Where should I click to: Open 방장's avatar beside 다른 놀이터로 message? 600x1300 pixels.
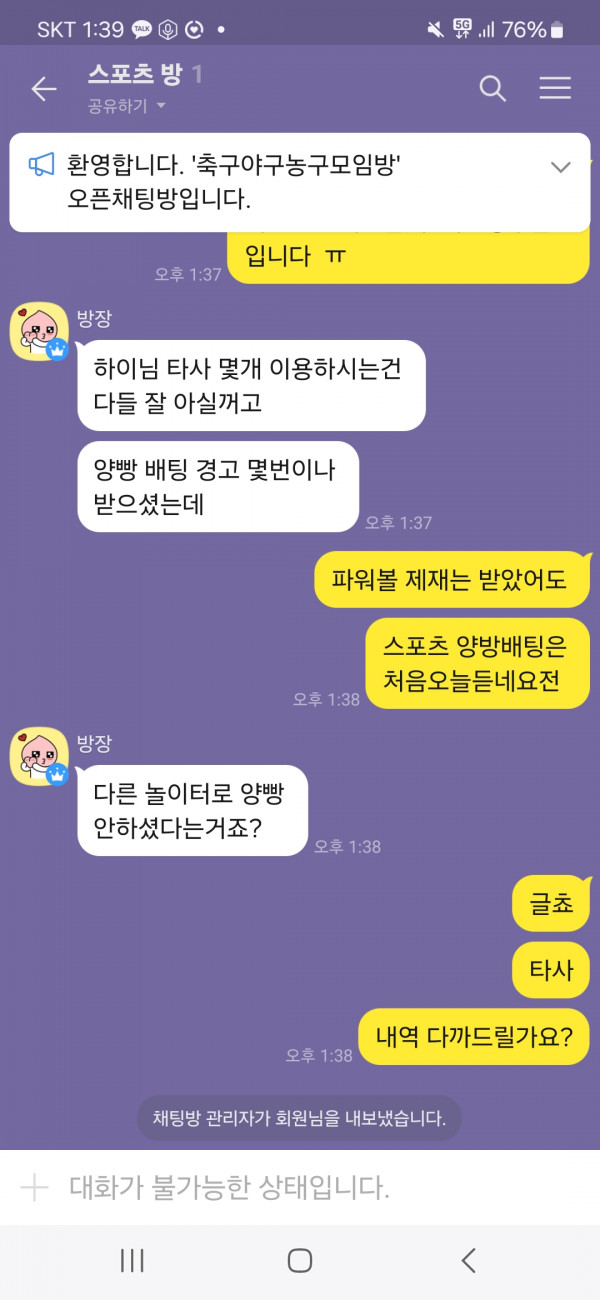(x=38, y=757)
